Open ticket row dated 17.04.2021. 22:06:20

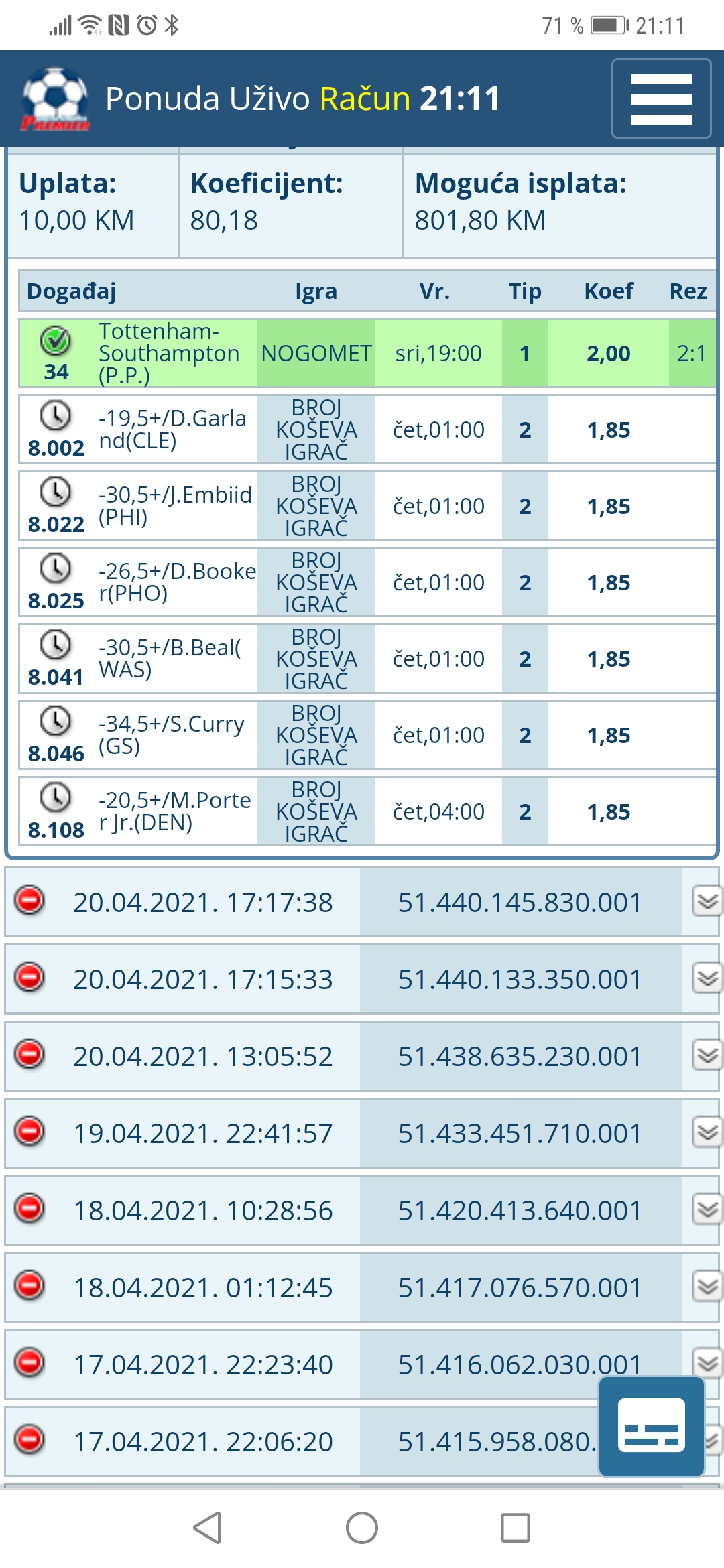[x=202, y=1441]
